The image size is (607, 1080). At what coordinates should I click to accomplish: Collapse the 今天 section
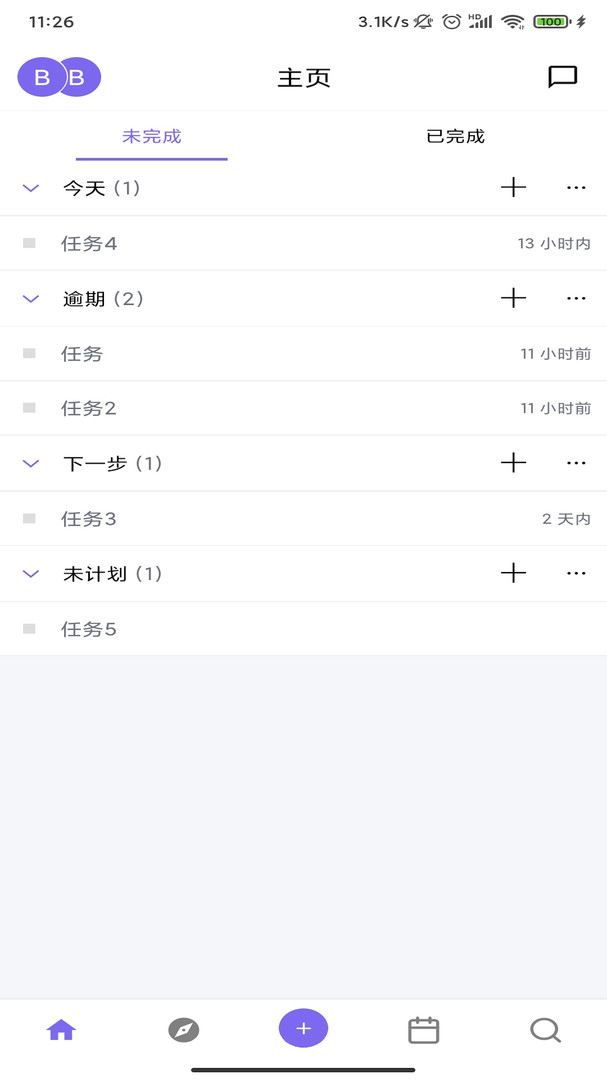coord(31,188)
